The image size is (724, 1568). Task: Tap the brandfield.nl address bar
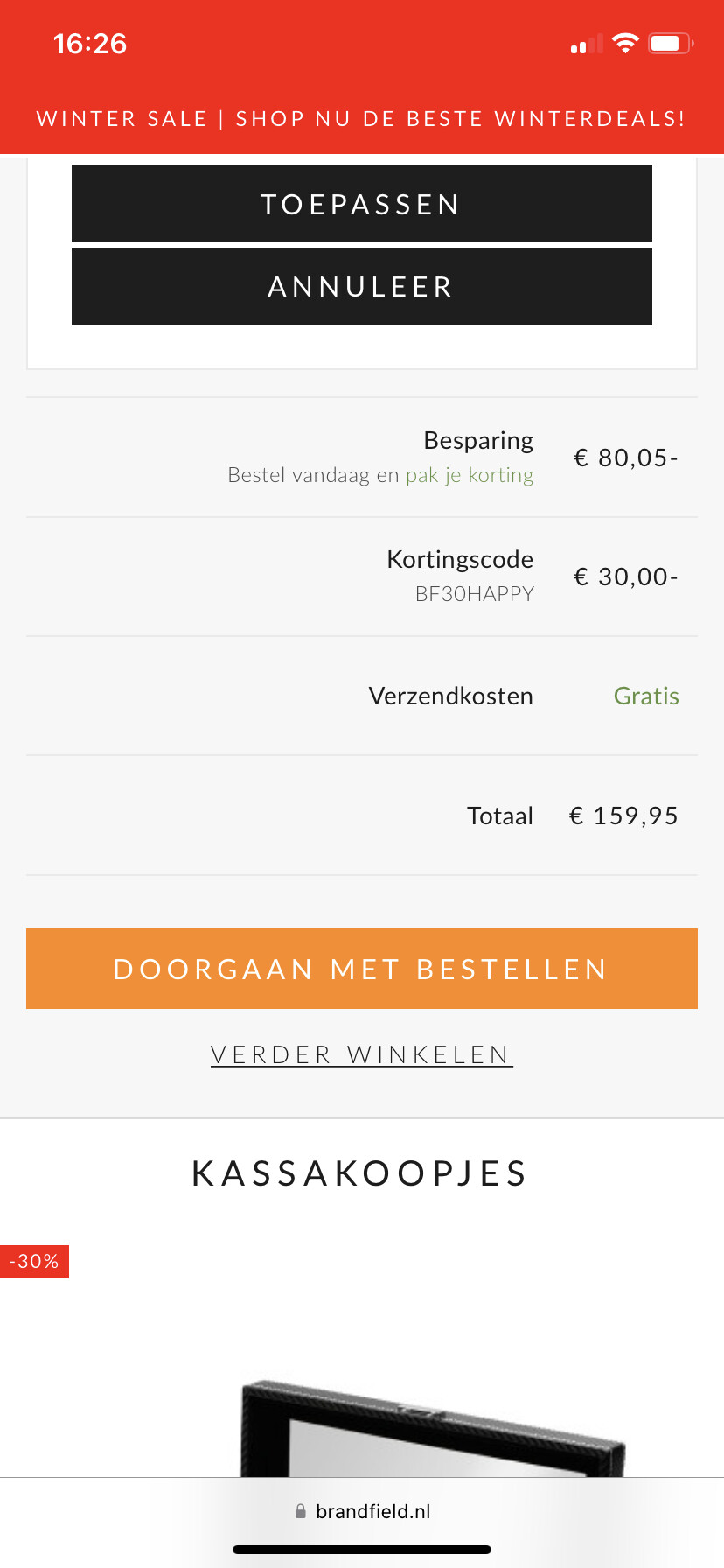(362, 1511)
